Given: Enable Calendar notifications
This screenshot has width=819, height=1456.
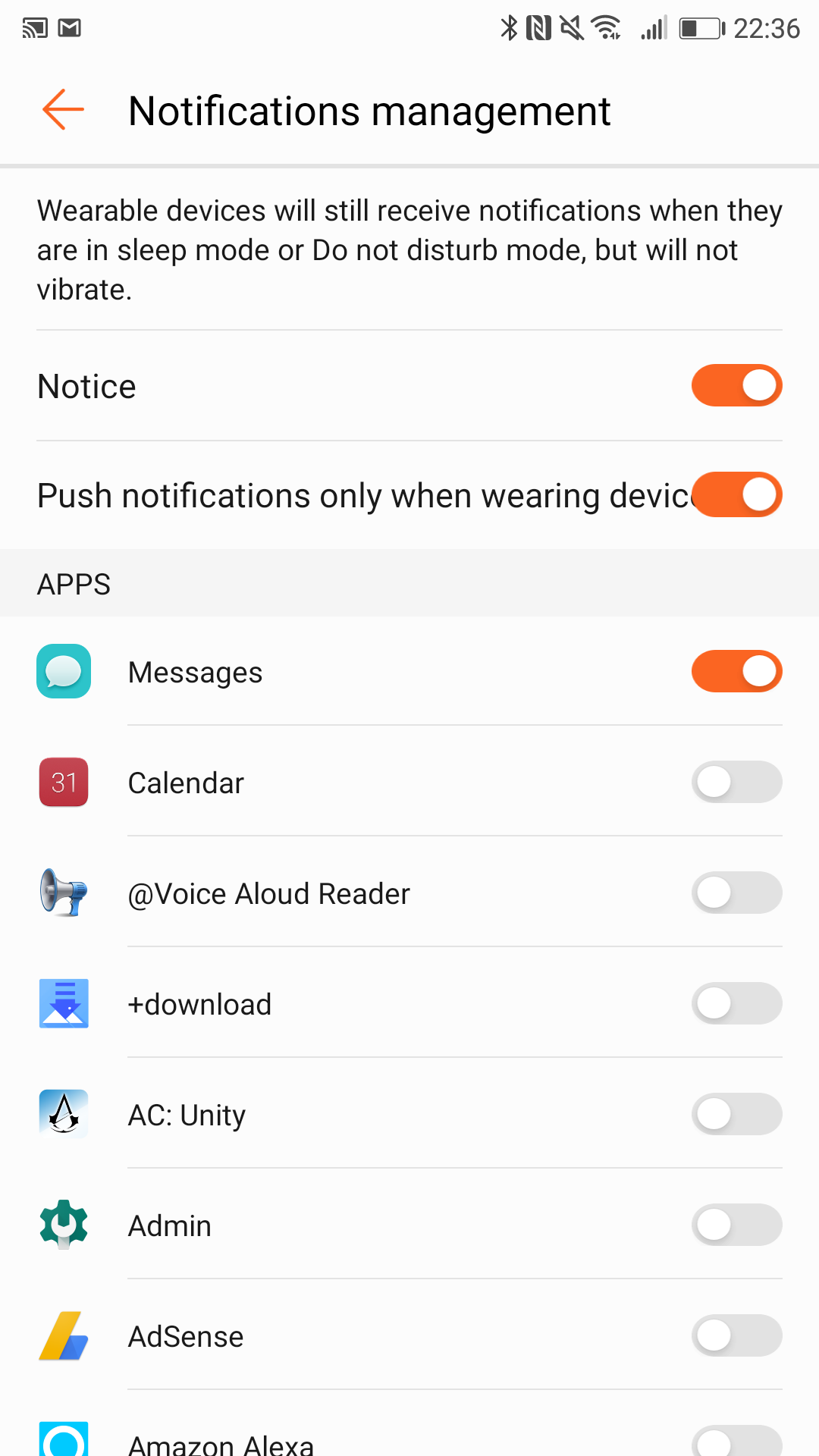Looking at the screenshot, I should 736,782.
